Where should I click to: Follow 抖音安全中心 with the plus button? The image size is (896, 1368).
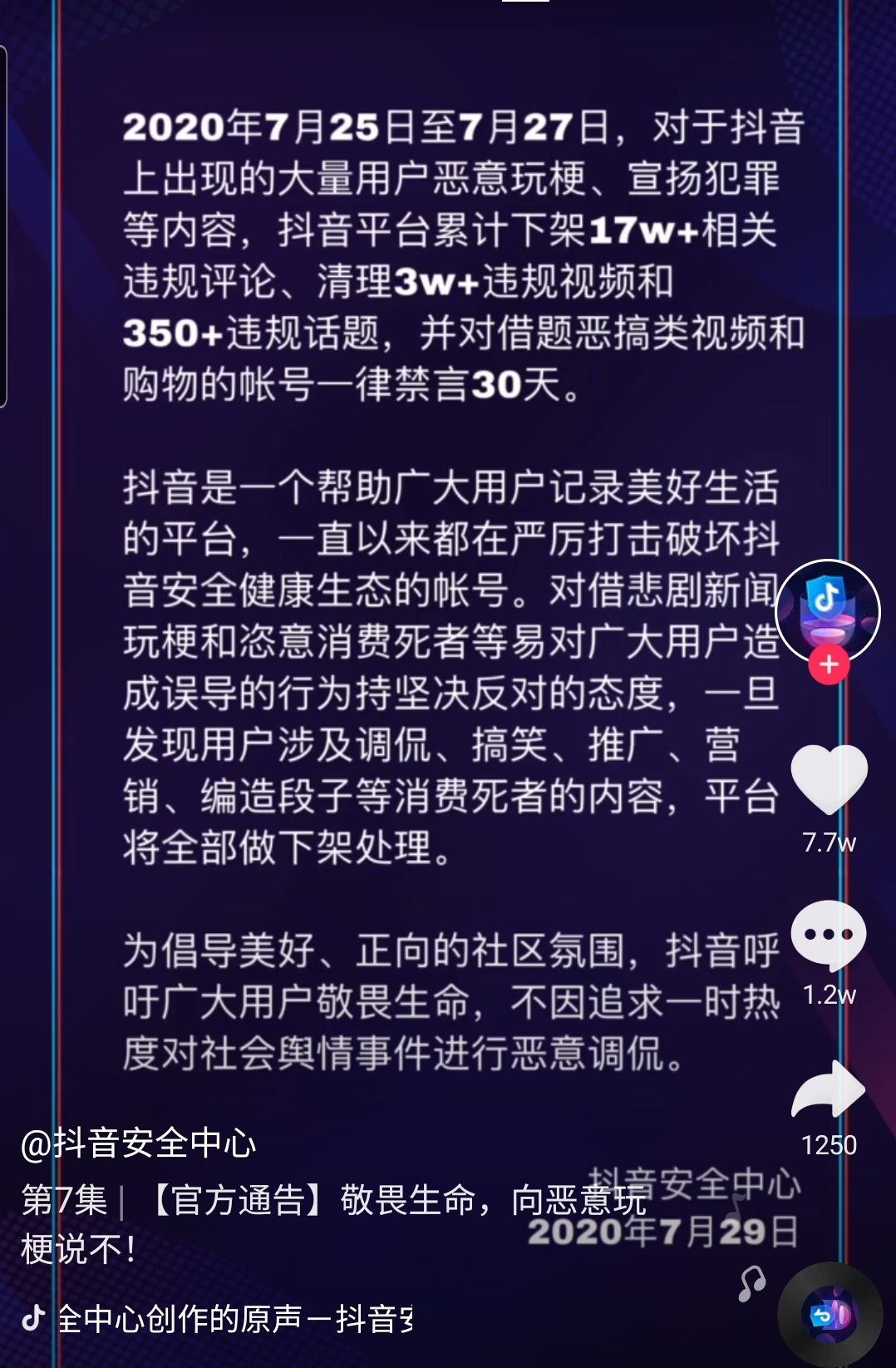point(829,664)
